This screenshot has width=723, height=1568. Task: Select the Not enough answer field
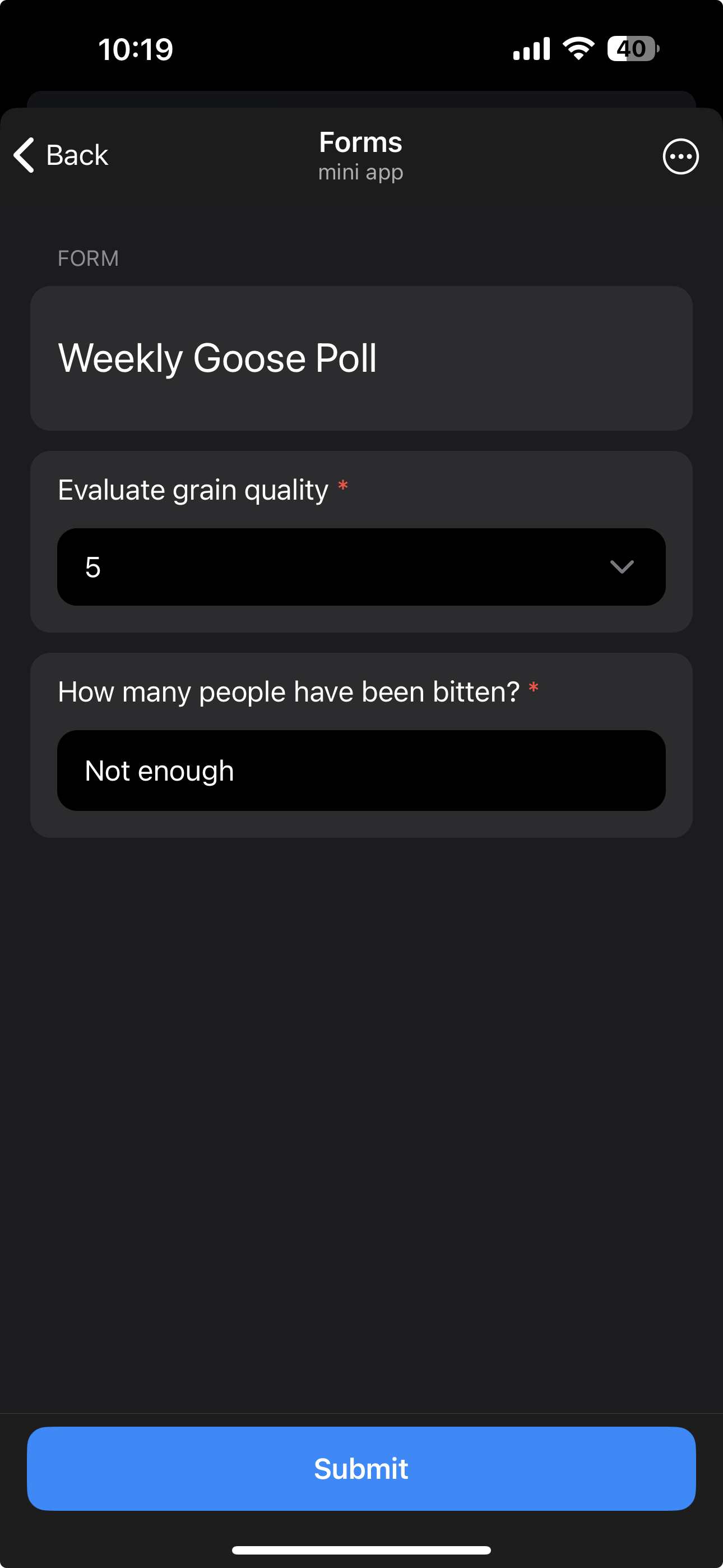pyautogui.click(x=361, y=769)
